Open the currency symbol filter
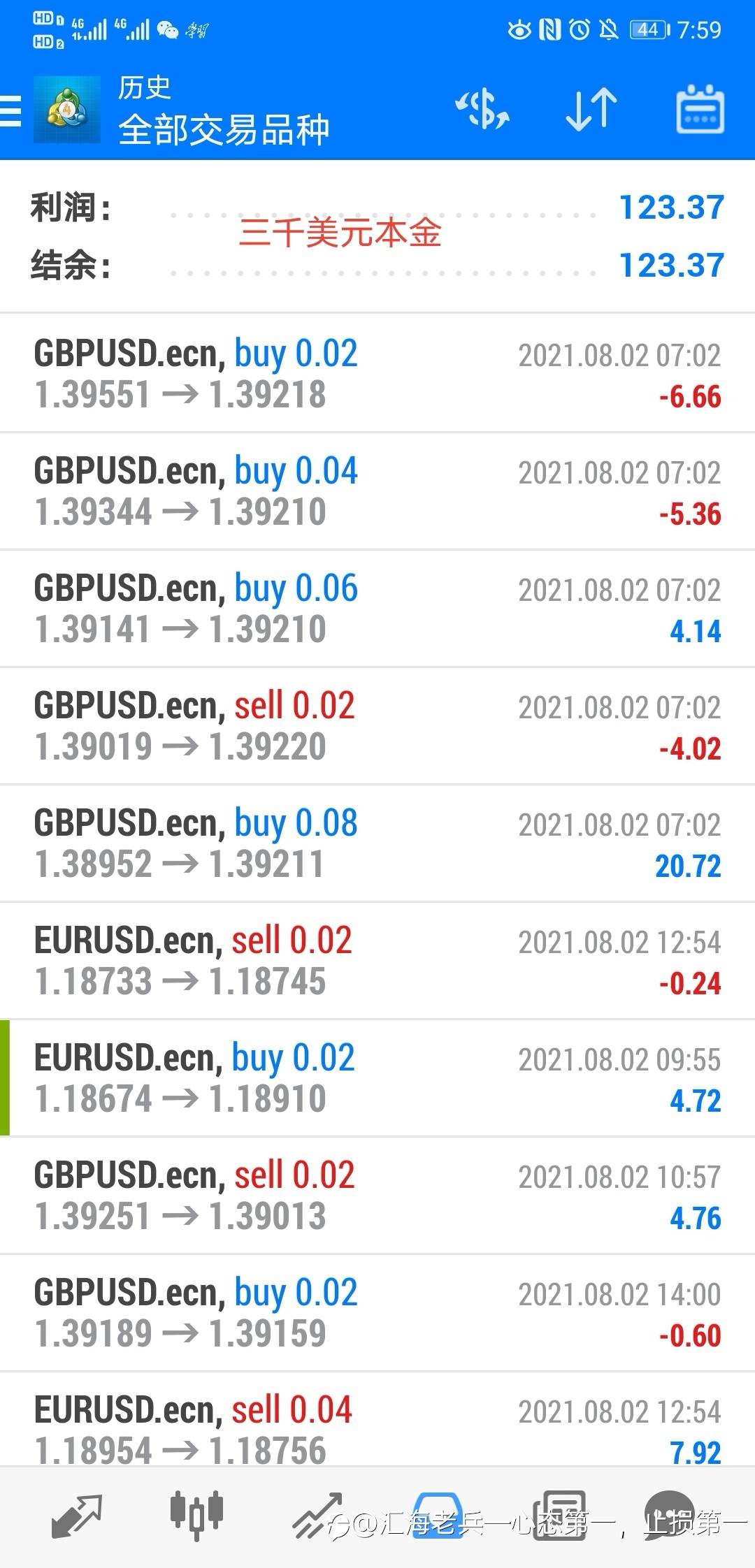This screenshot has height=1568, width=755. coord(482,110)
